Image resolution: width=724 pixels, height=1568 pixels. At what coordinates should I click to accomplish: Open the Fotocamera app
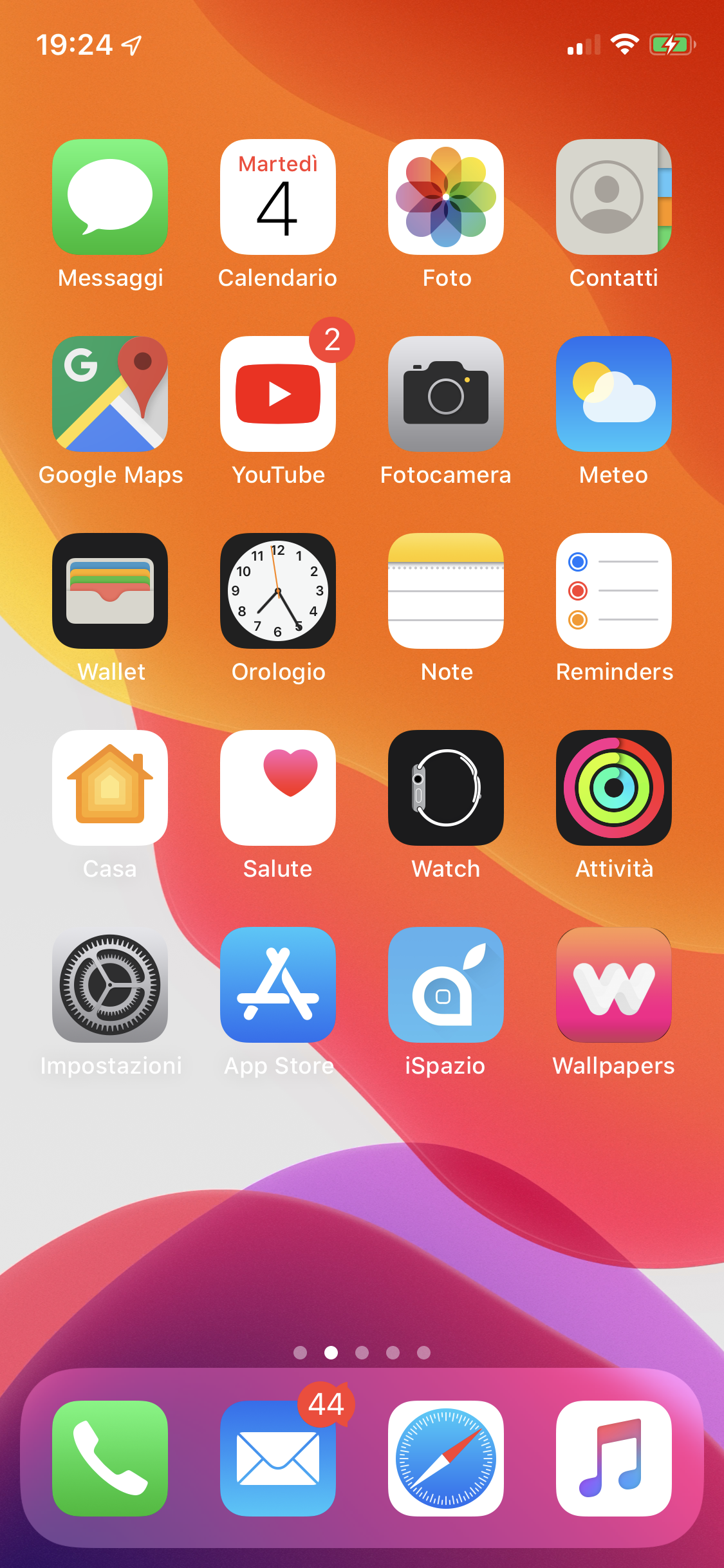[446, 394]
